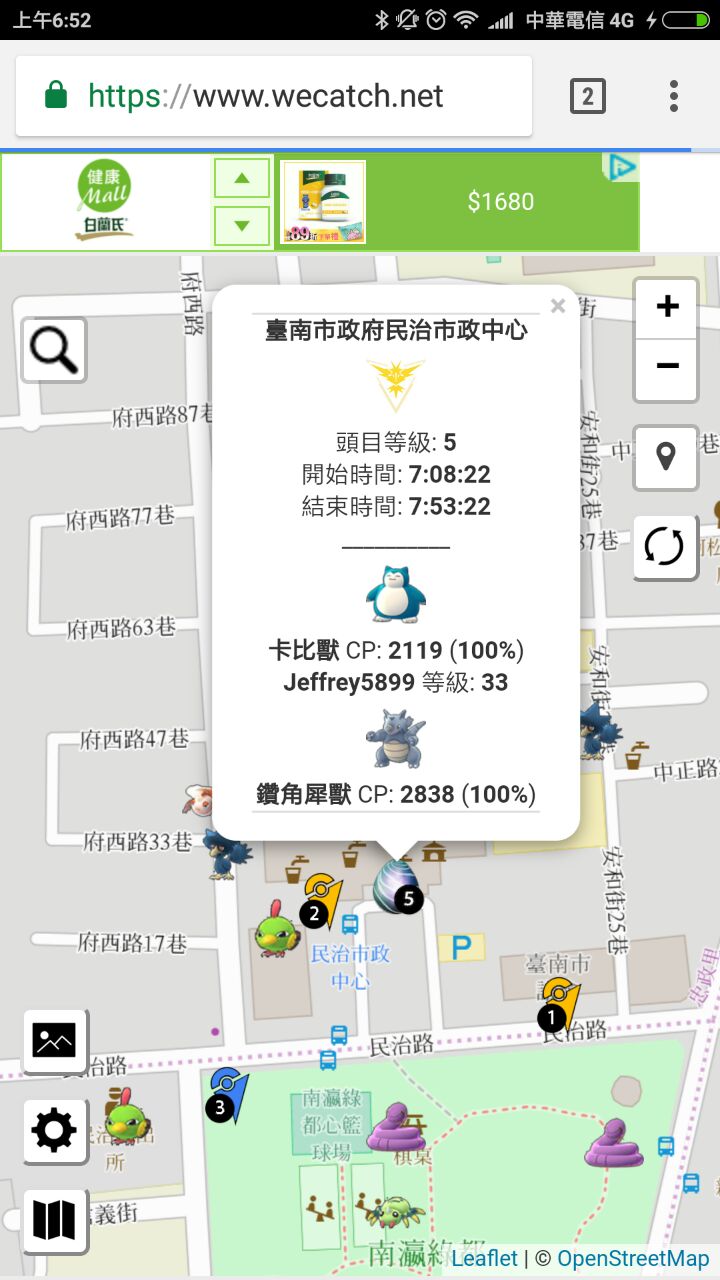Select the level 3 blue gym marker
This screenshot has width=720, height=1280.
coord(226,1093)
